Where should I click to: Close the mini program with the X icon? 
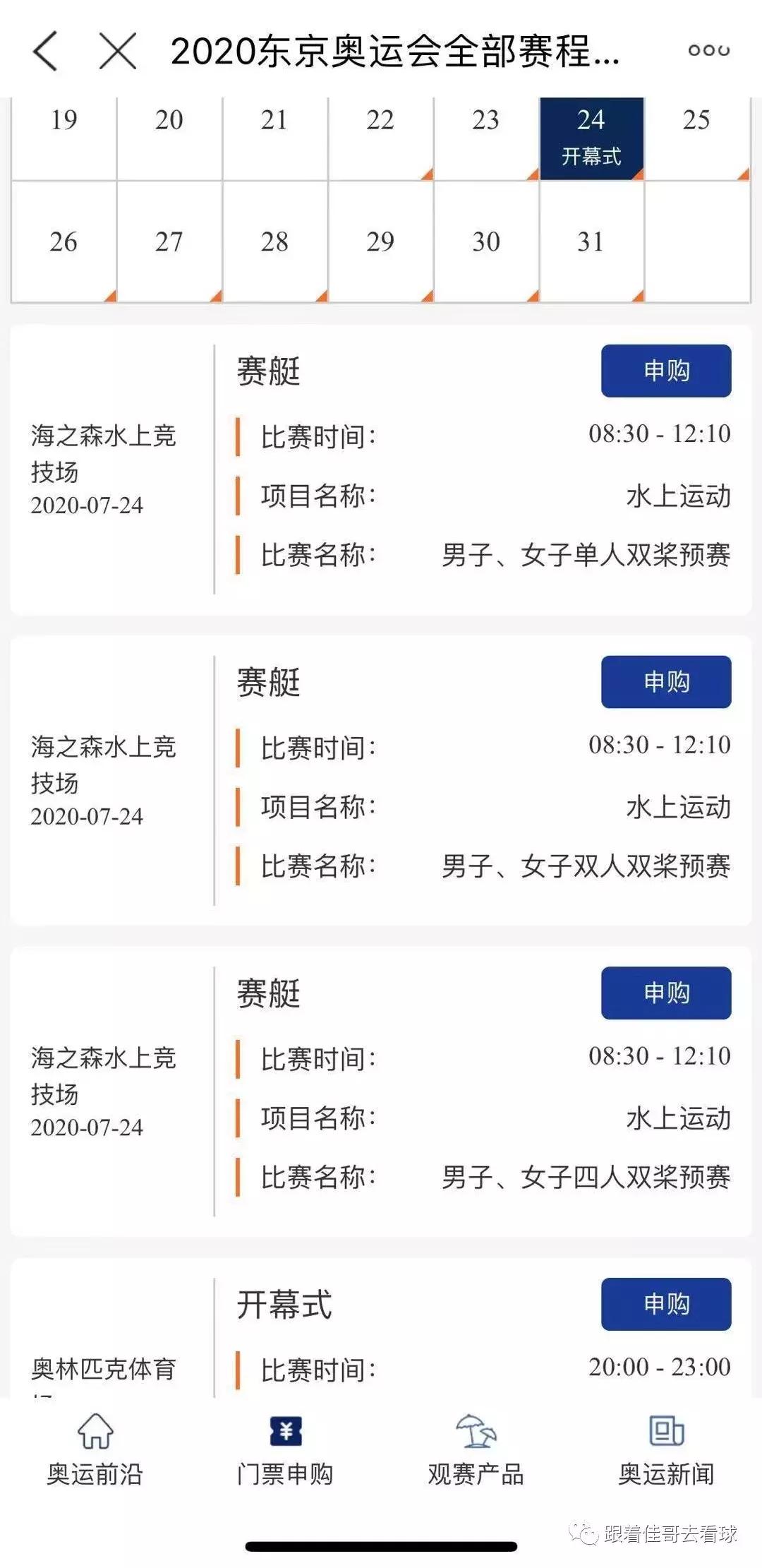tap(119, 50)
